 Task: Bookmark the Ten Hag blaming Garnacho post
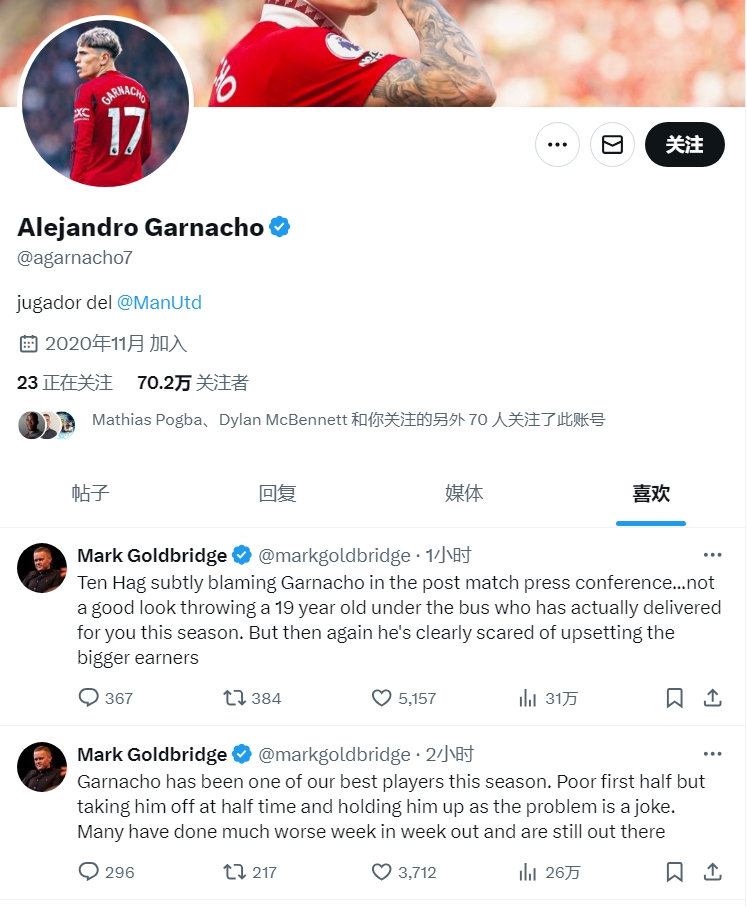(674, 698)
